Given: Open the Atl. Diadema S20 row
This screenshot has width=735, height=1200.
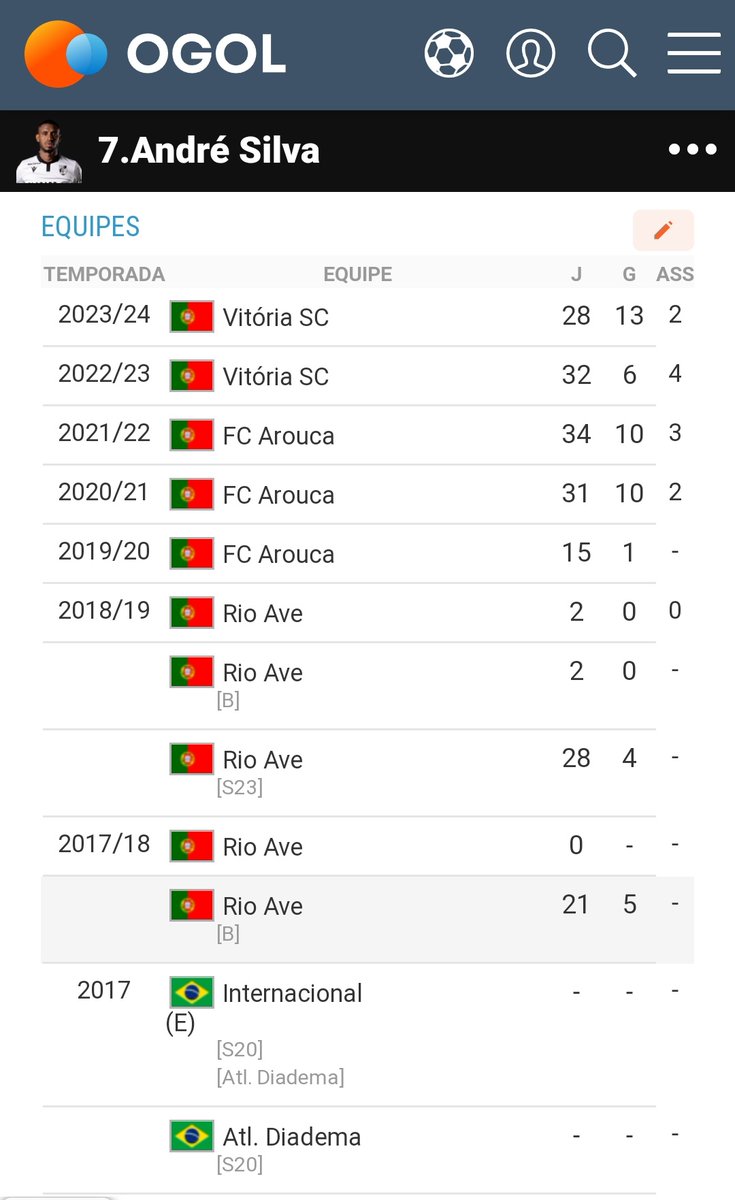Looking at the screenshot, I should (291, 1137).
